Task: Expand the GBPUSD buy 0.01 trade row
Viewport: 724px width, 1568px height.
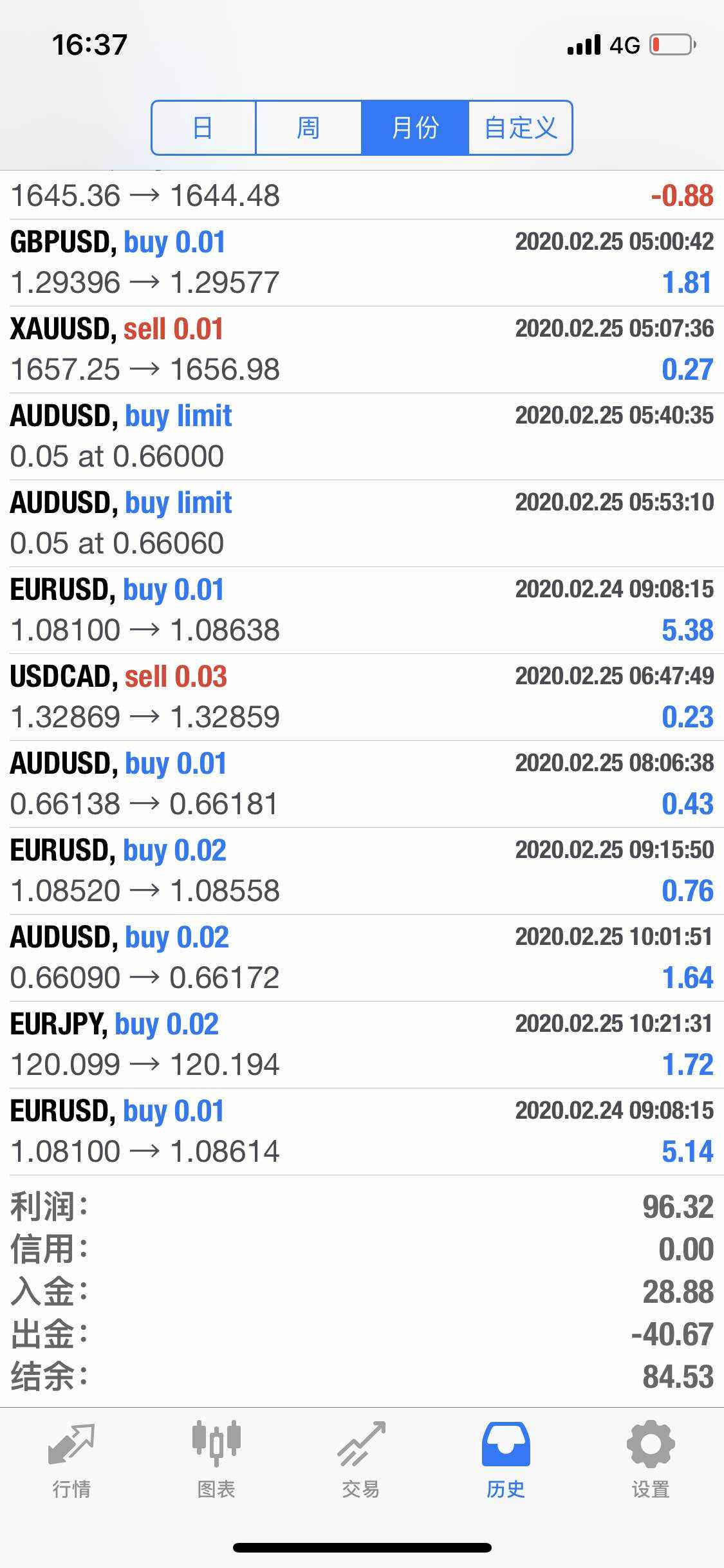Action: pyautogui.click(x=362, y=263)
